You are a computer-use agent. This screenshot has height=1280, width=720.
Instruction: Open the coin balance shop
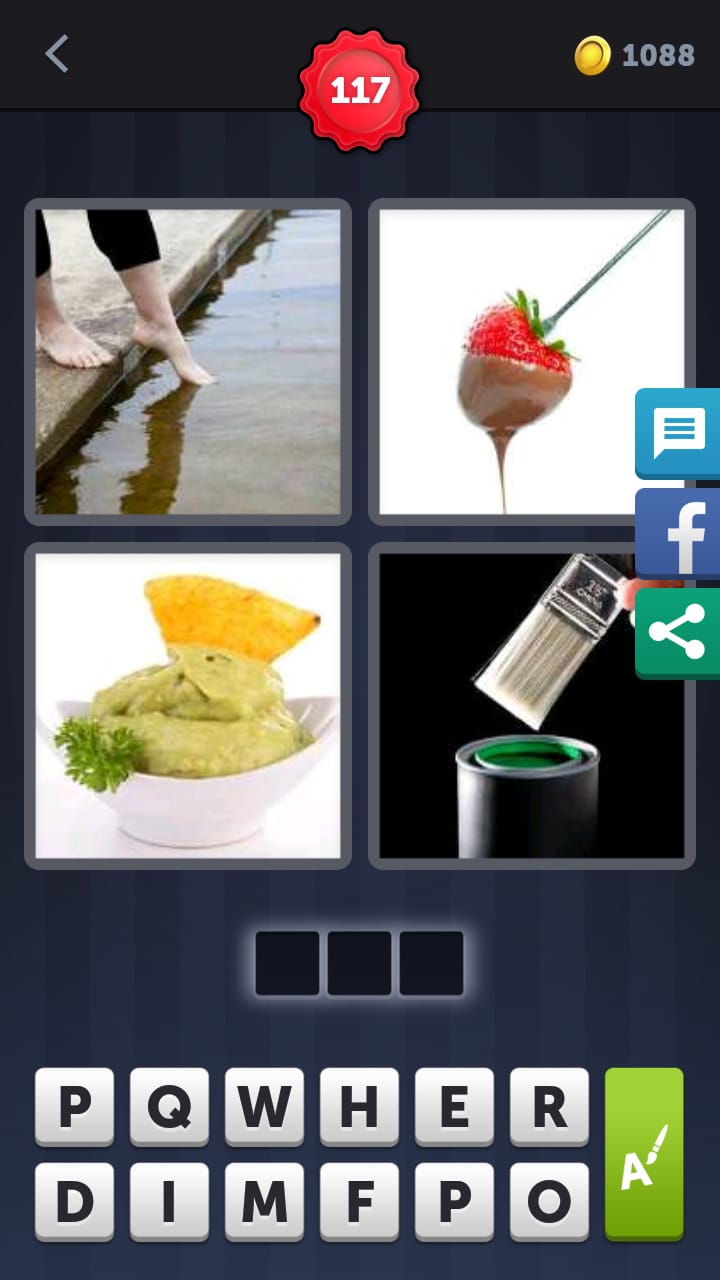pos(635,55)
